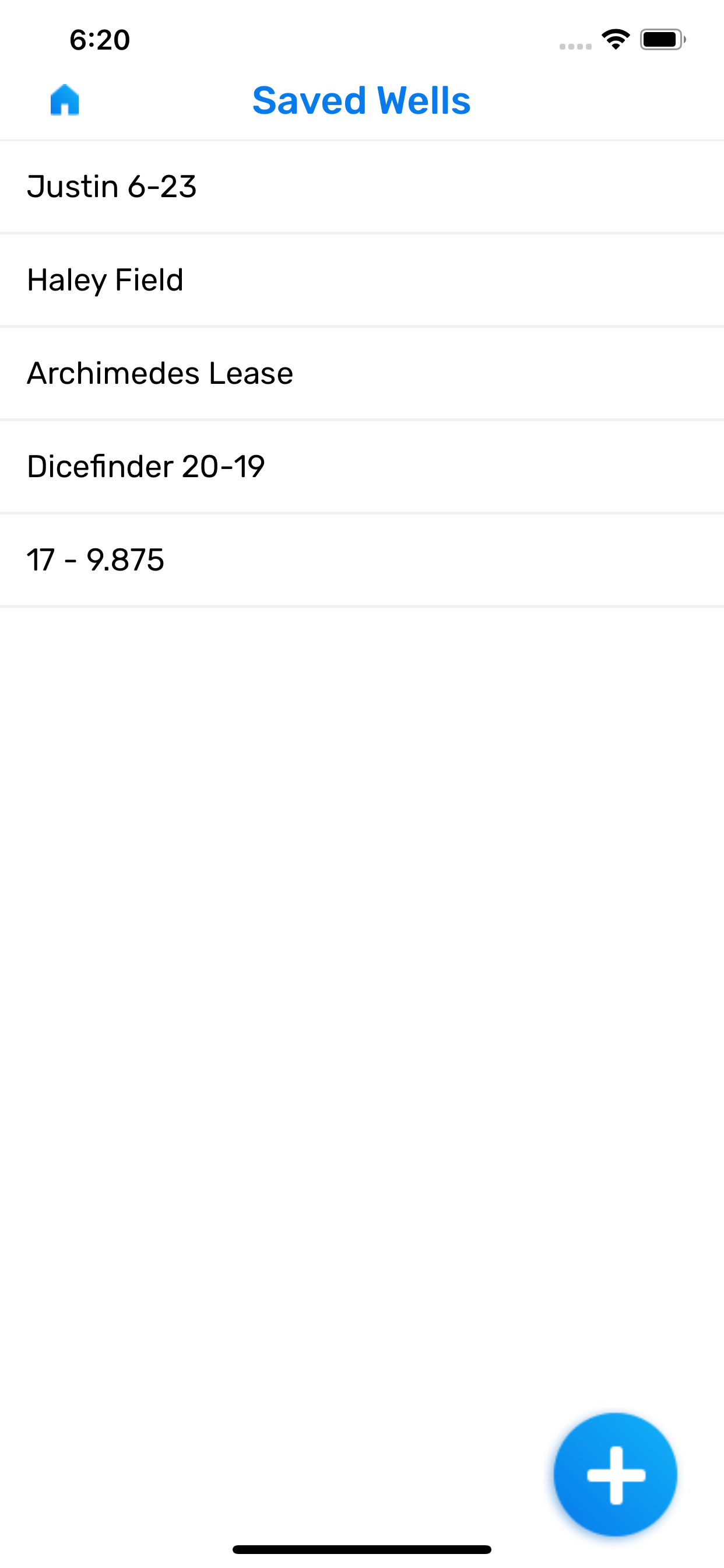Go to the home screen icon
This screenshot has height=1568, width=724.
(x=65, y=100)
